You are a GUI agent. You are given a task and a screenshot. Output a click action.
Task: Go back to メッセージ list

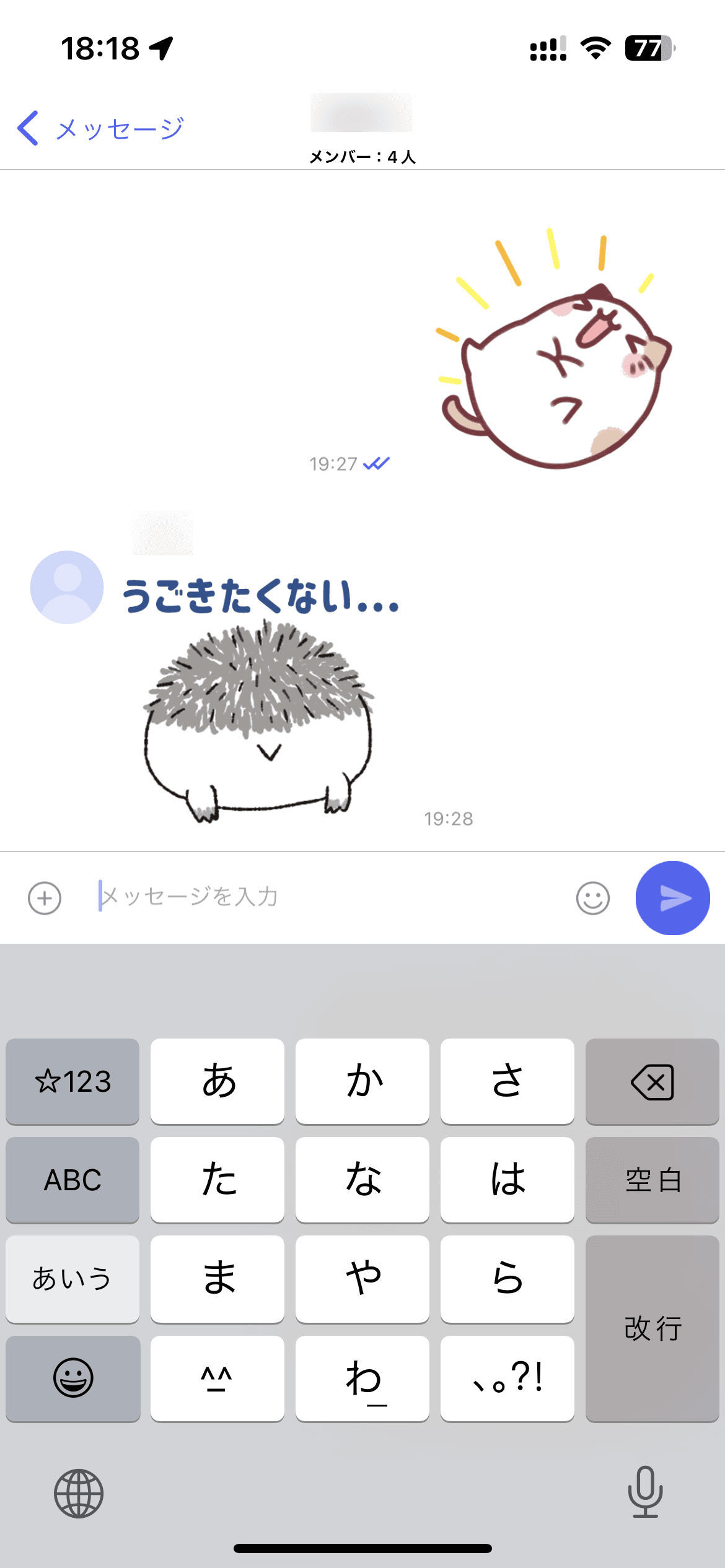click(99, 129)
